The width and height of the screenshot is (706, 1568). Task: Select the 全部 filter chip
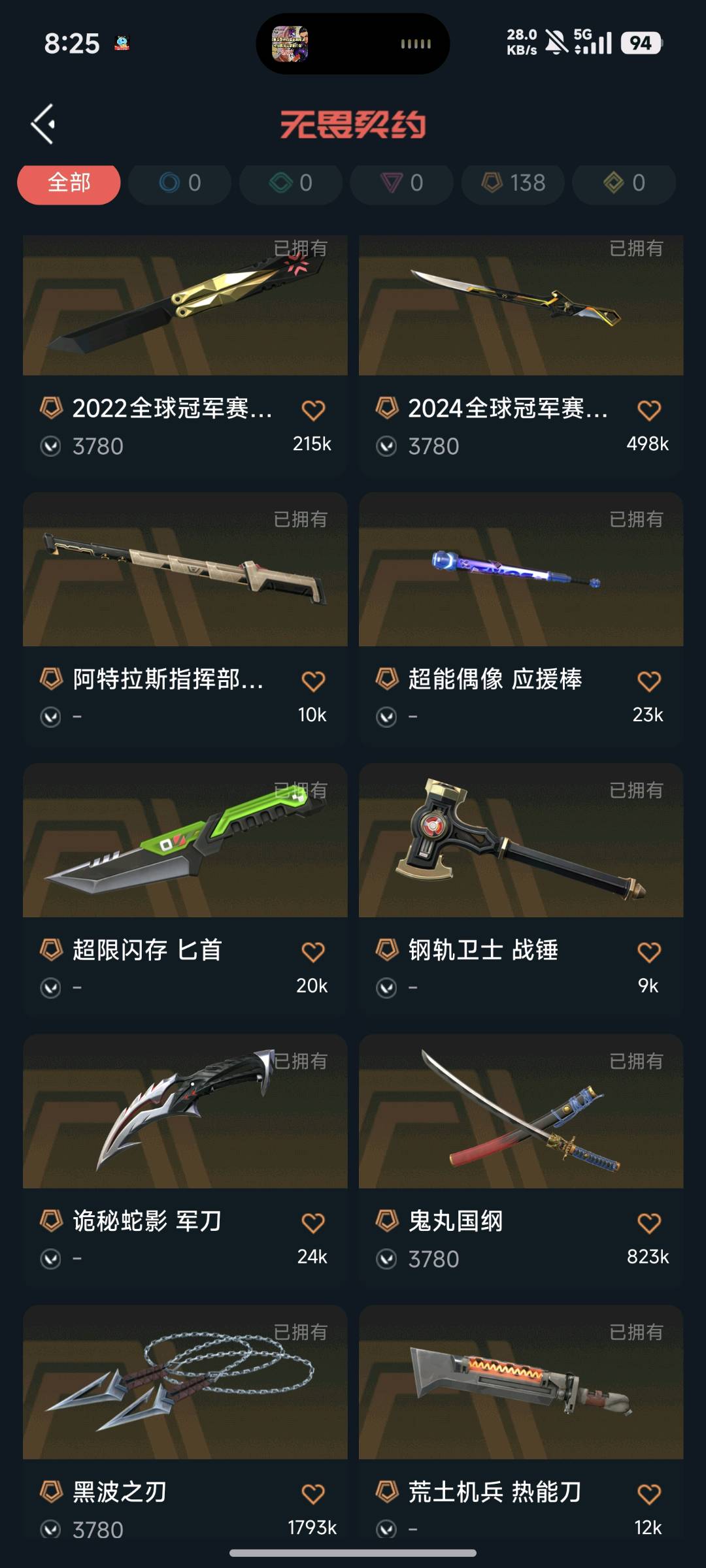point(69,183)
